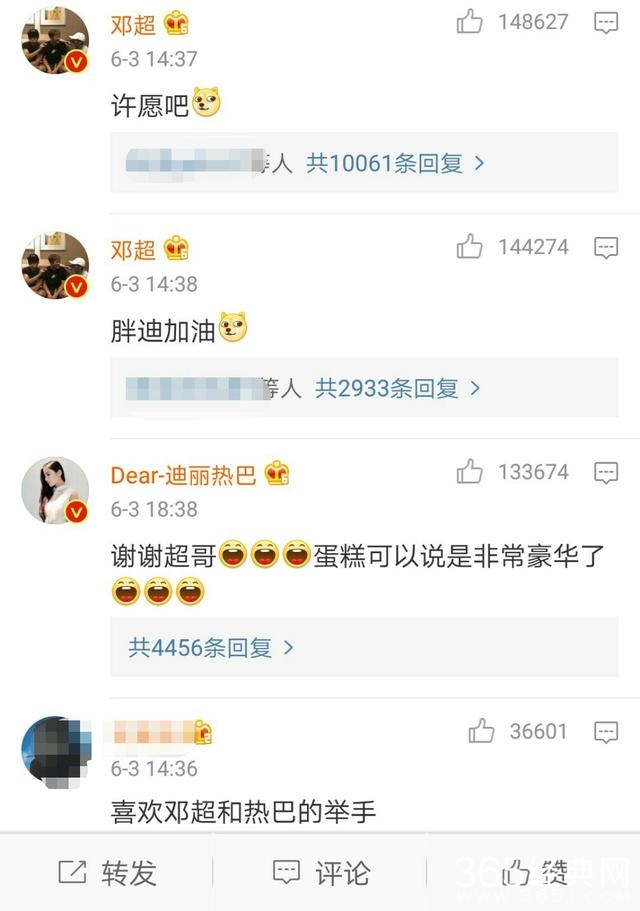Like 邓超's comment 胖迪加油

(470, 246)
